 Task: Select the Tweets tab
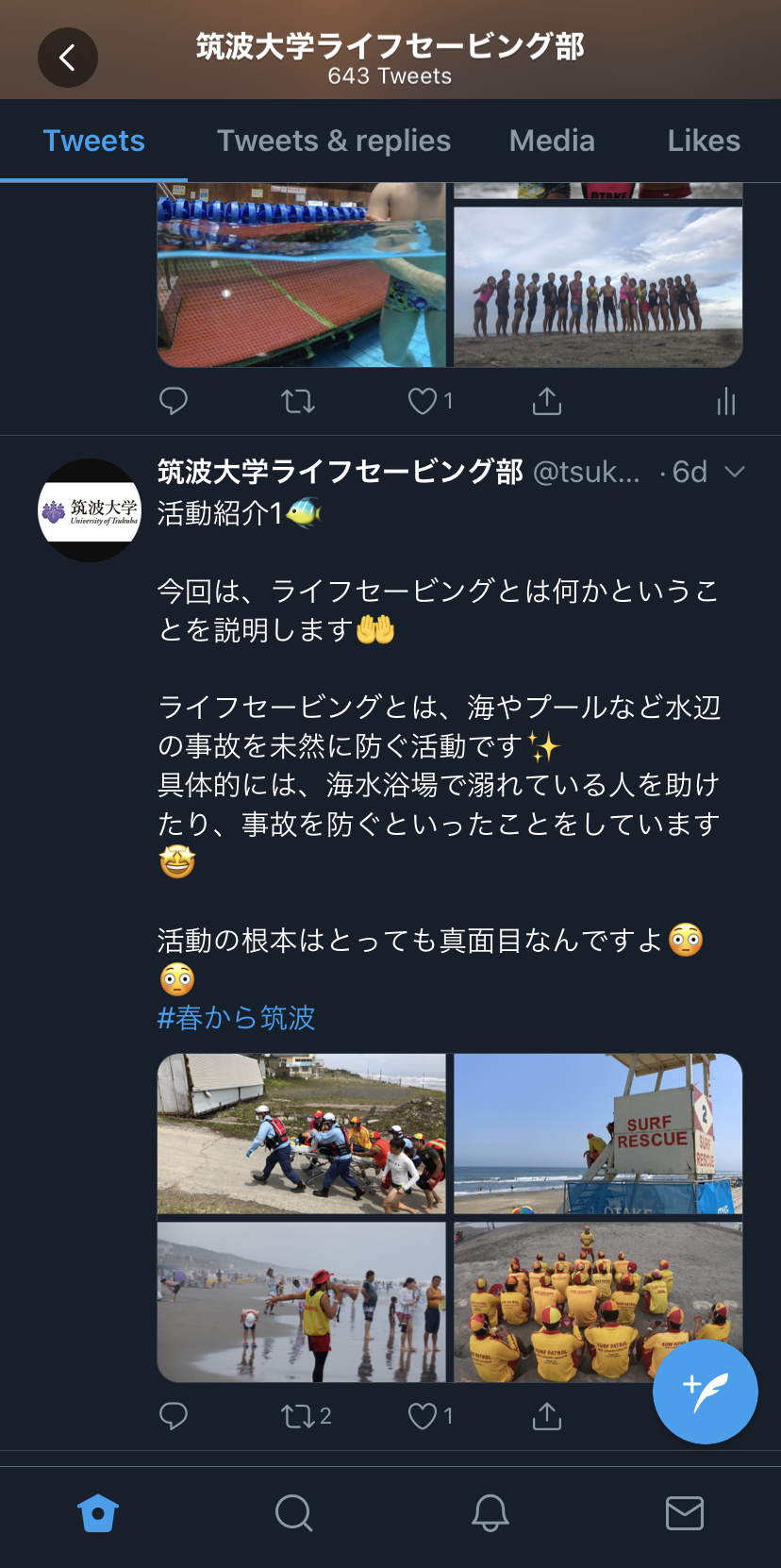(x=94, y=141)
